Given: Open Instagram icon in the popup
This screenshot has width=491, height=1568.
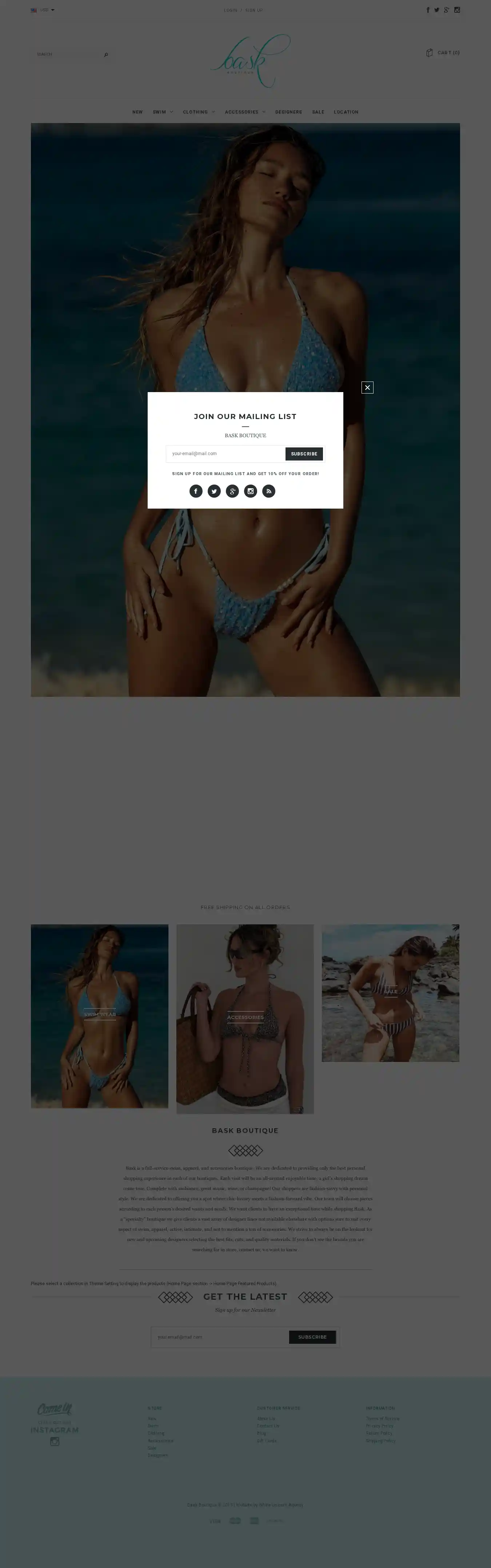Looking at the screenshot, I should point(251,491).
